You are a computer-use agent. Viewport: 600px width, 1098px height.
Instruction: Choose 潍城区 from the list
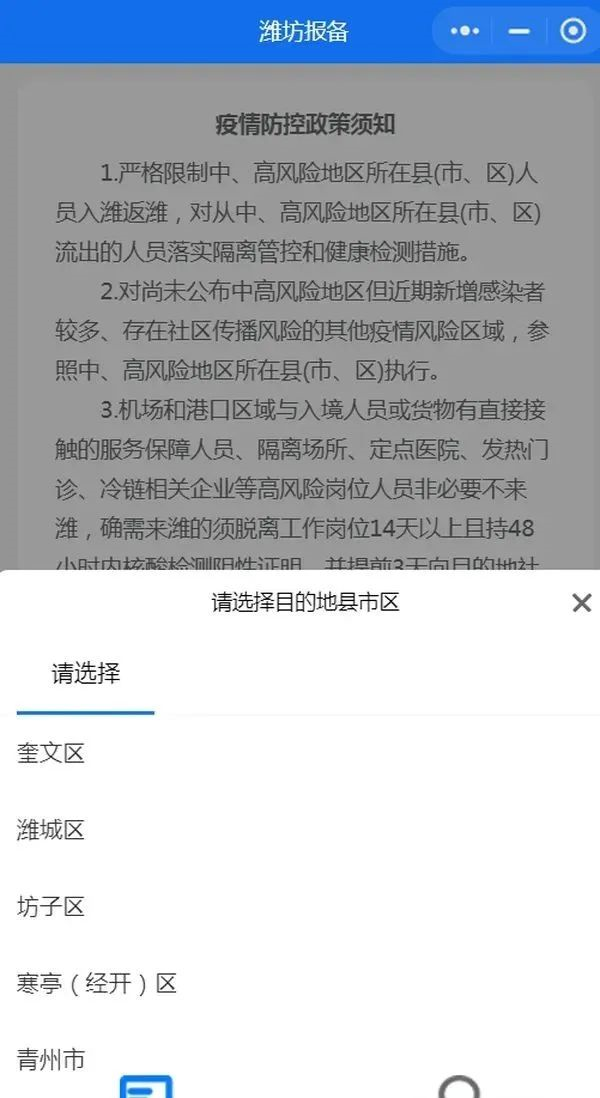click(x=51, y=829)
